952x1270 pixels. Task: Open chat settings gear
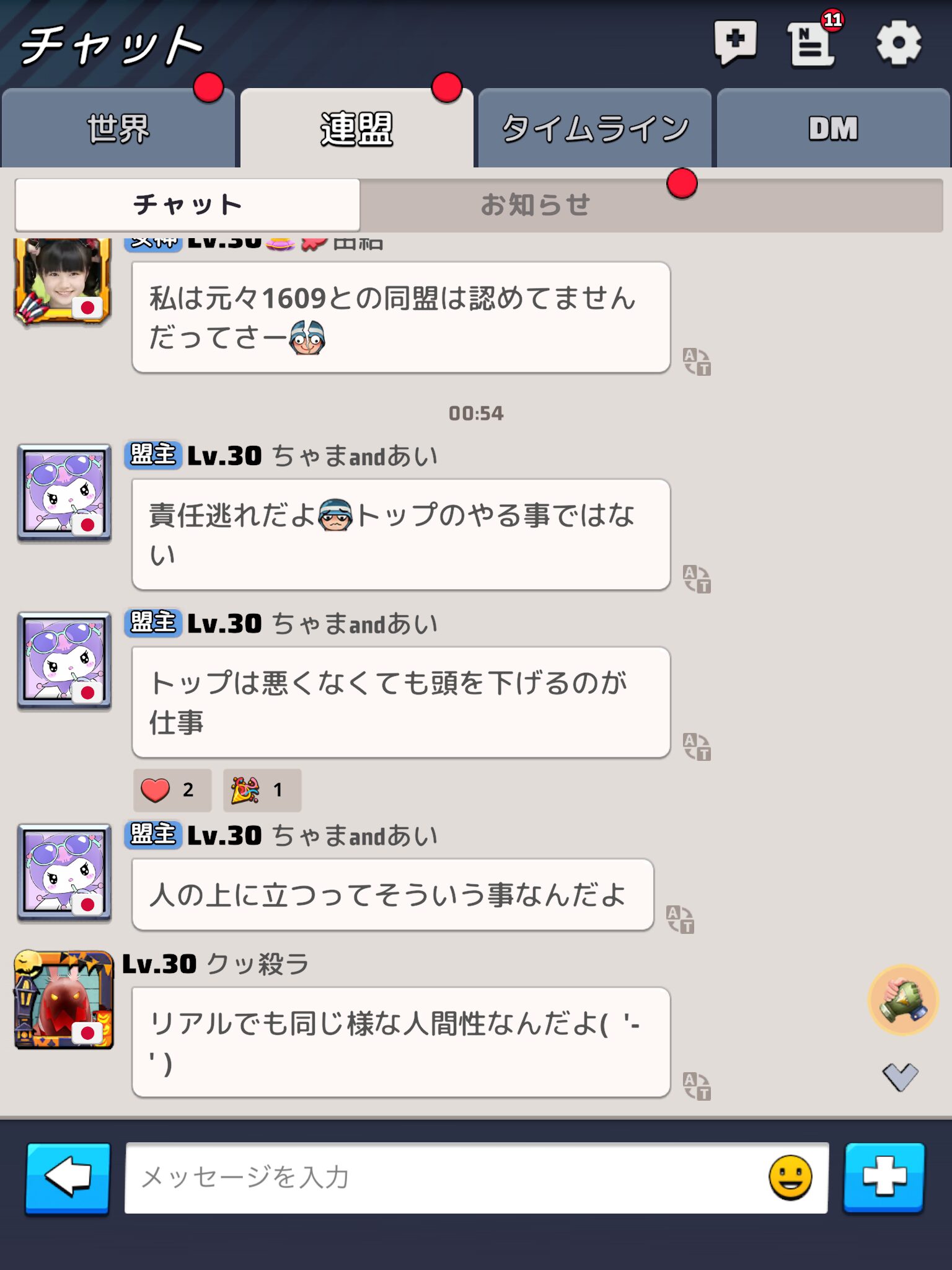pos(898,42)
